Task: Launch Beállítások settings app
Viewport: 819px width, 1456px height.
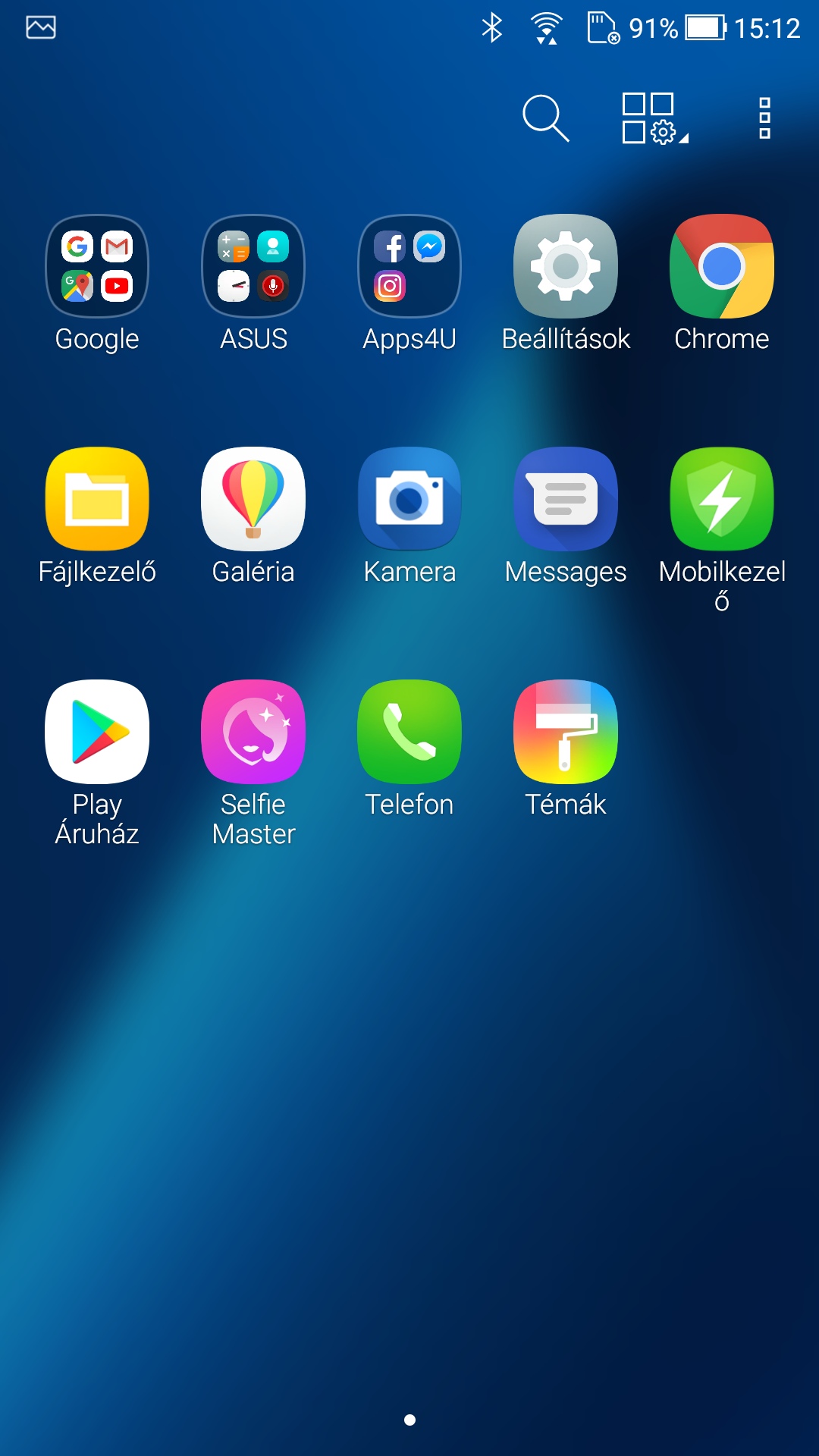Action: (566, 267)
